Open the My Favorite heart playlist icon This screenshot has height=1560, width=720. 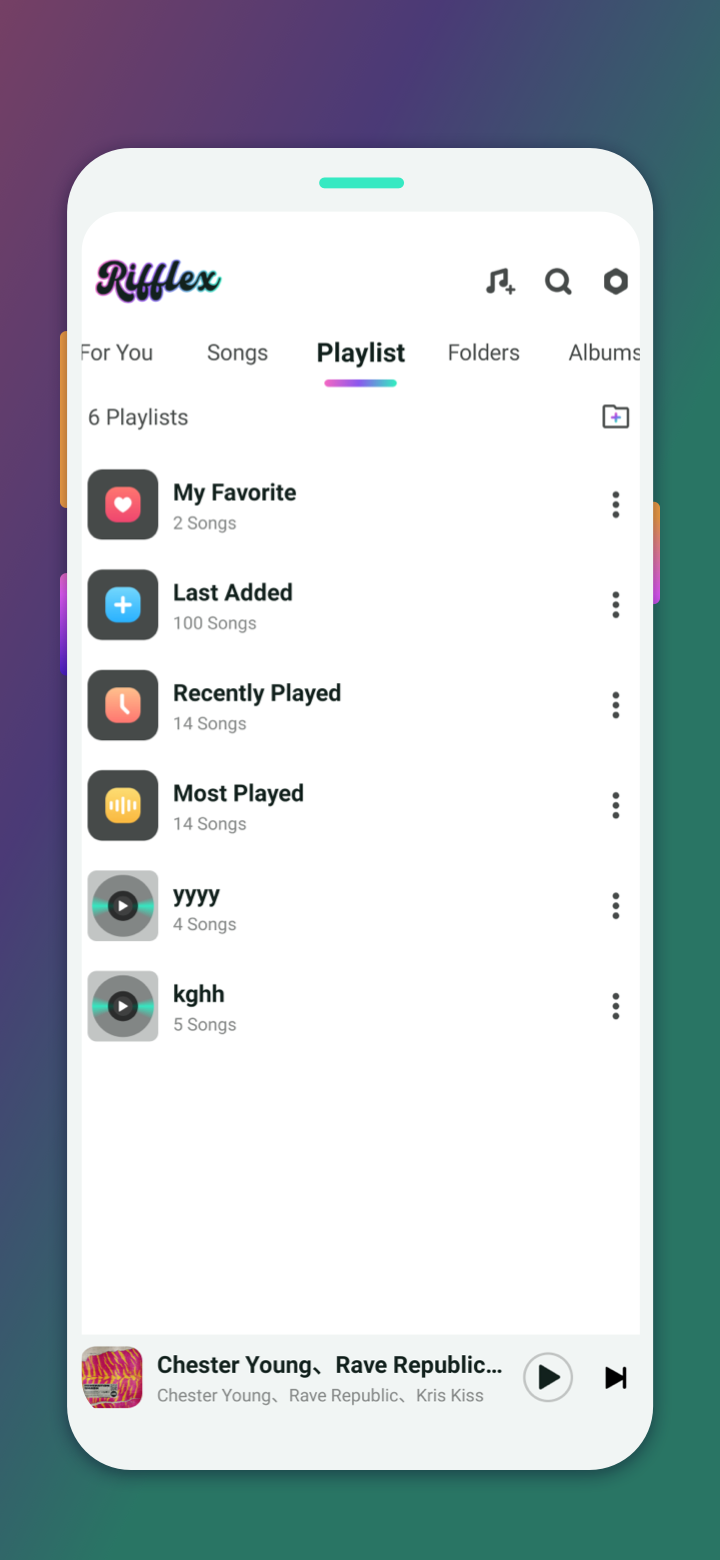coord(122,505)
